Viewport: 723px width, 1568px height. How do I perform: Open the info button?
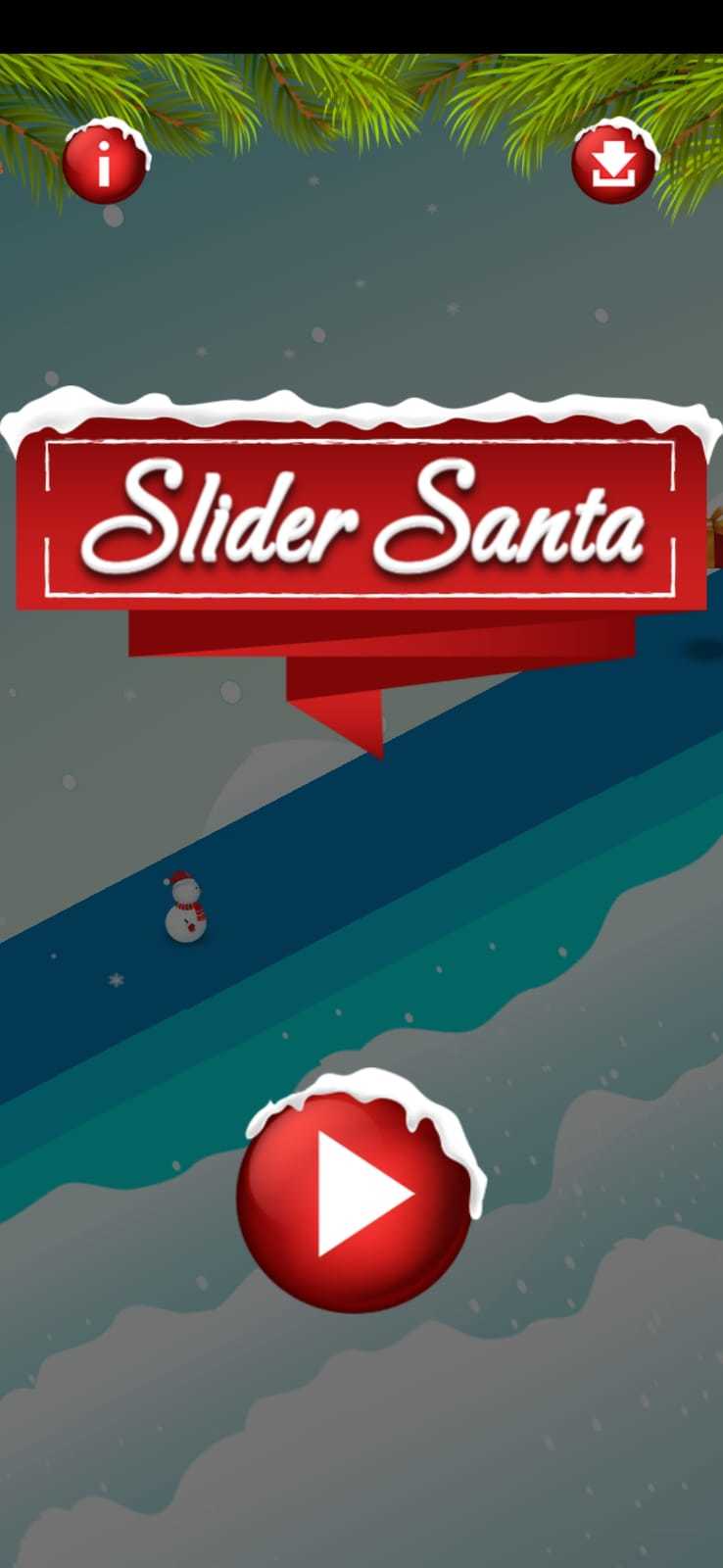[105, 163]
